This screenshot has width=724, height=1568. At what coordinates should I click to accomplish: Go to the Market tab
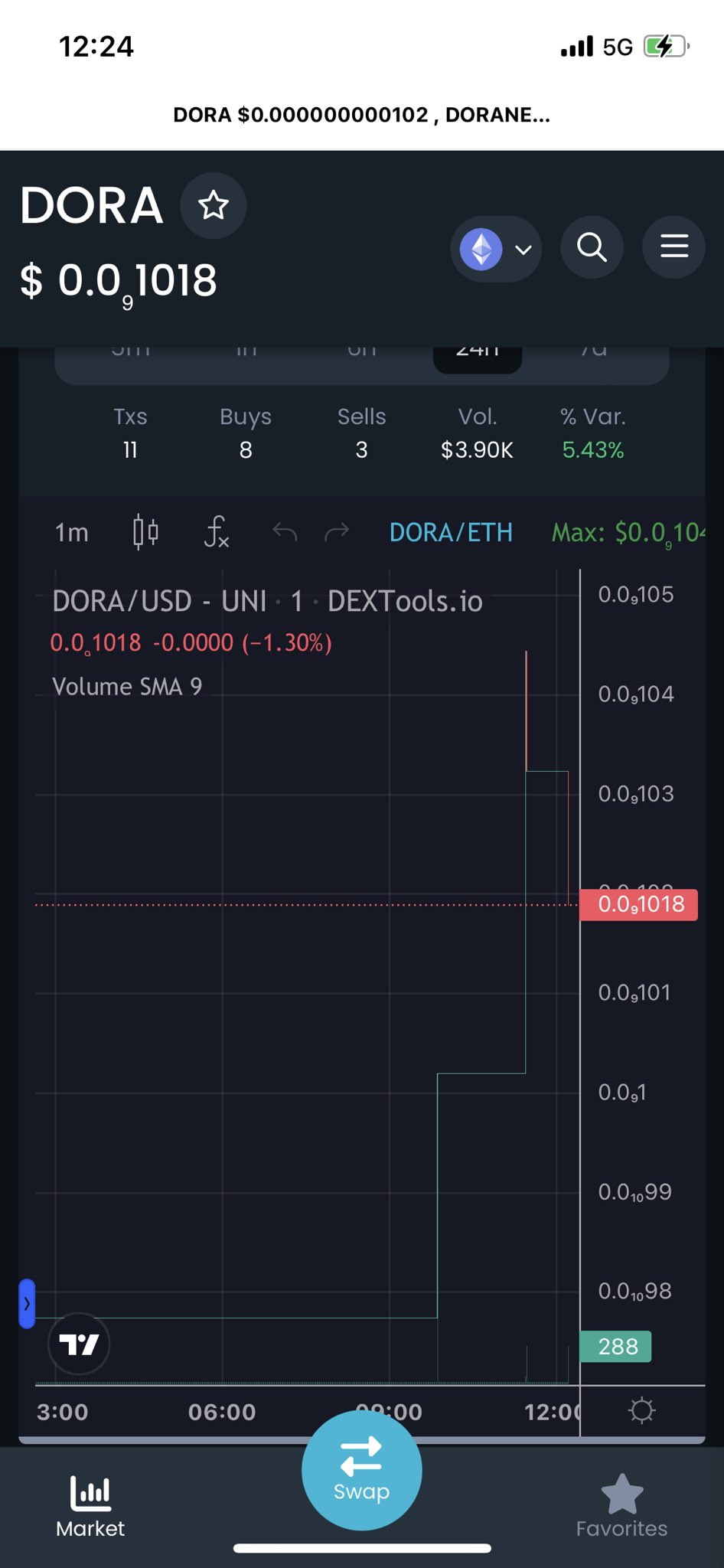(90, 1507)
